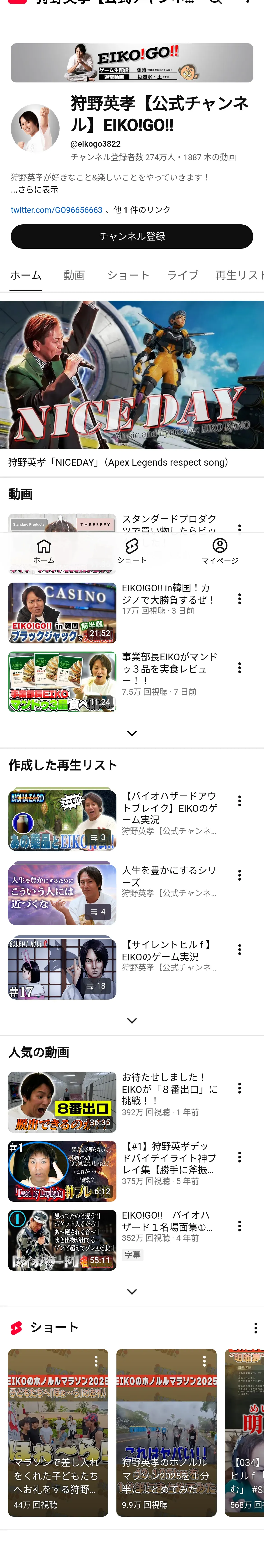Switch to the 動画 tab
264x1568 pixels.
[x=74, y=275]
